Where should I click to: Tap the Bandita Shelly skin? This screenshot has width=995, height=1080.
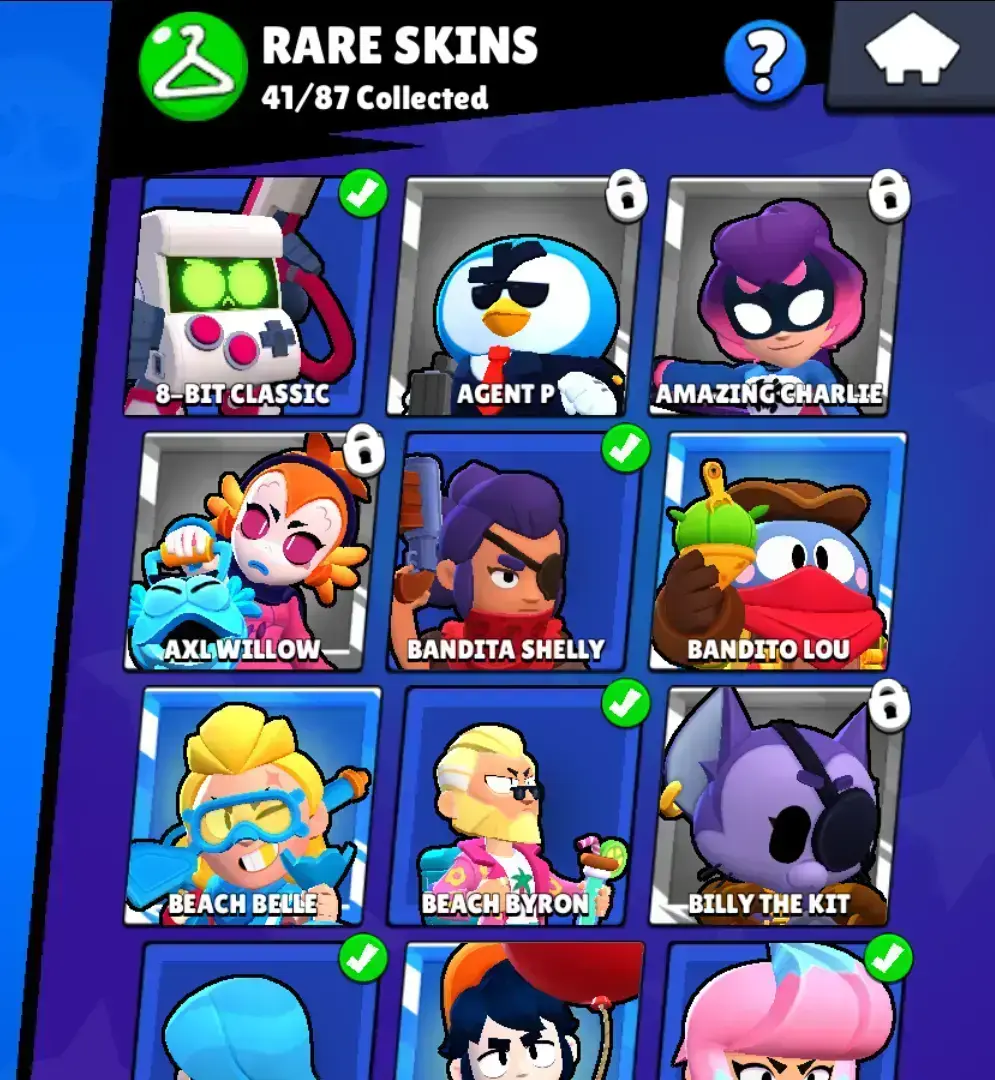click(513, 552)
